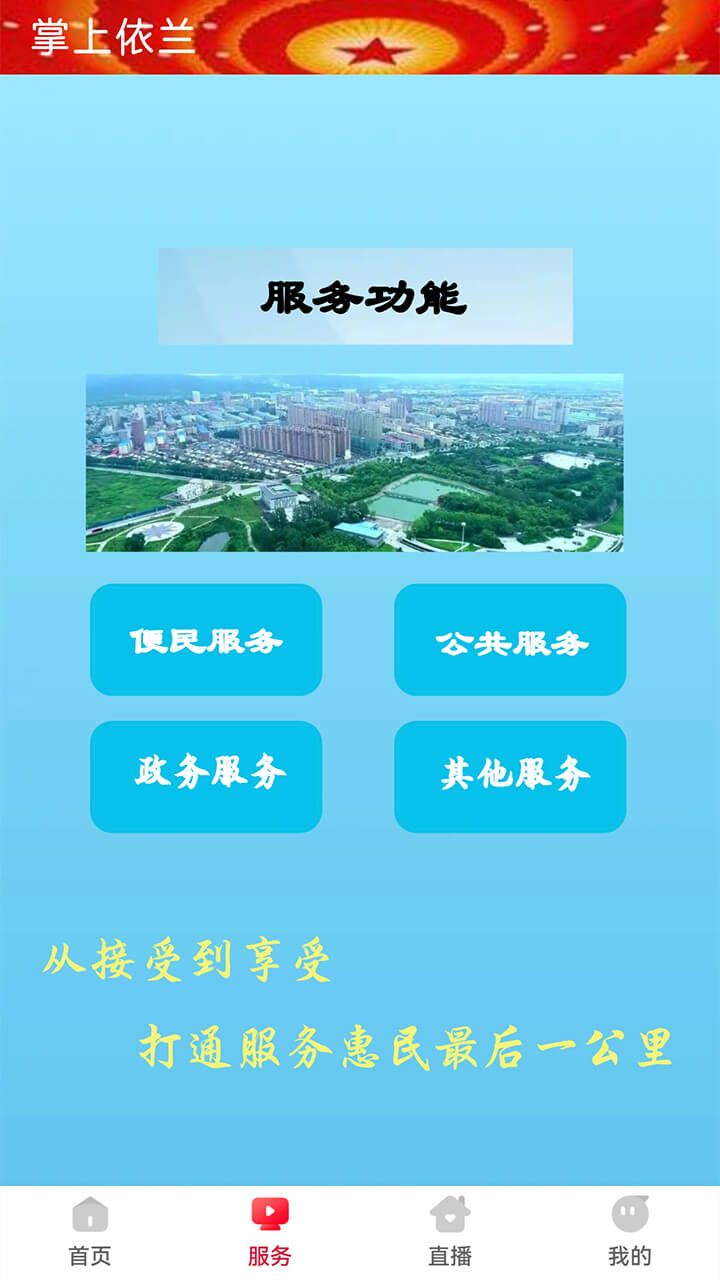Tap the house-with-heart icon above 直播
The width and height of the screenshot is (720, 1280).
[x=450, y=1216]
